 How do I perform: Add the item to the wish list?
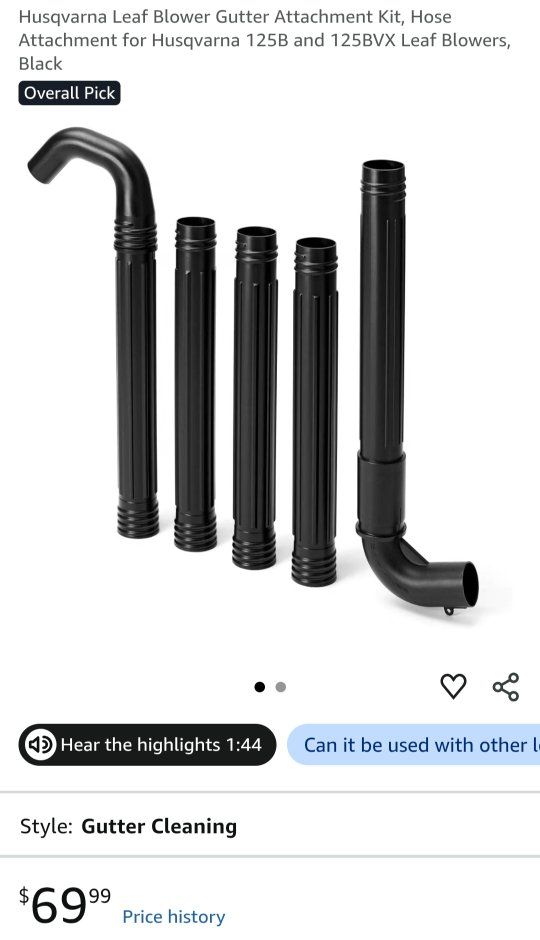(x=453, y=686)
